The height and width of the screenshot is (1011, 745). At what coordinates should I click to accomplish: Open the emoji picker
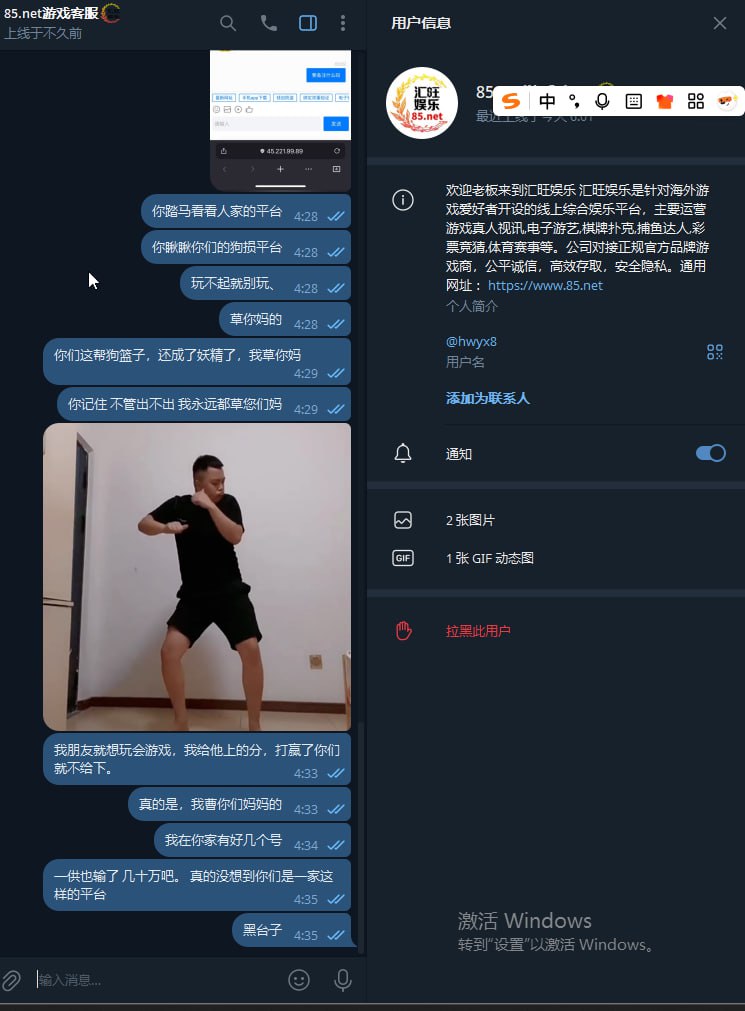point(298,980)
